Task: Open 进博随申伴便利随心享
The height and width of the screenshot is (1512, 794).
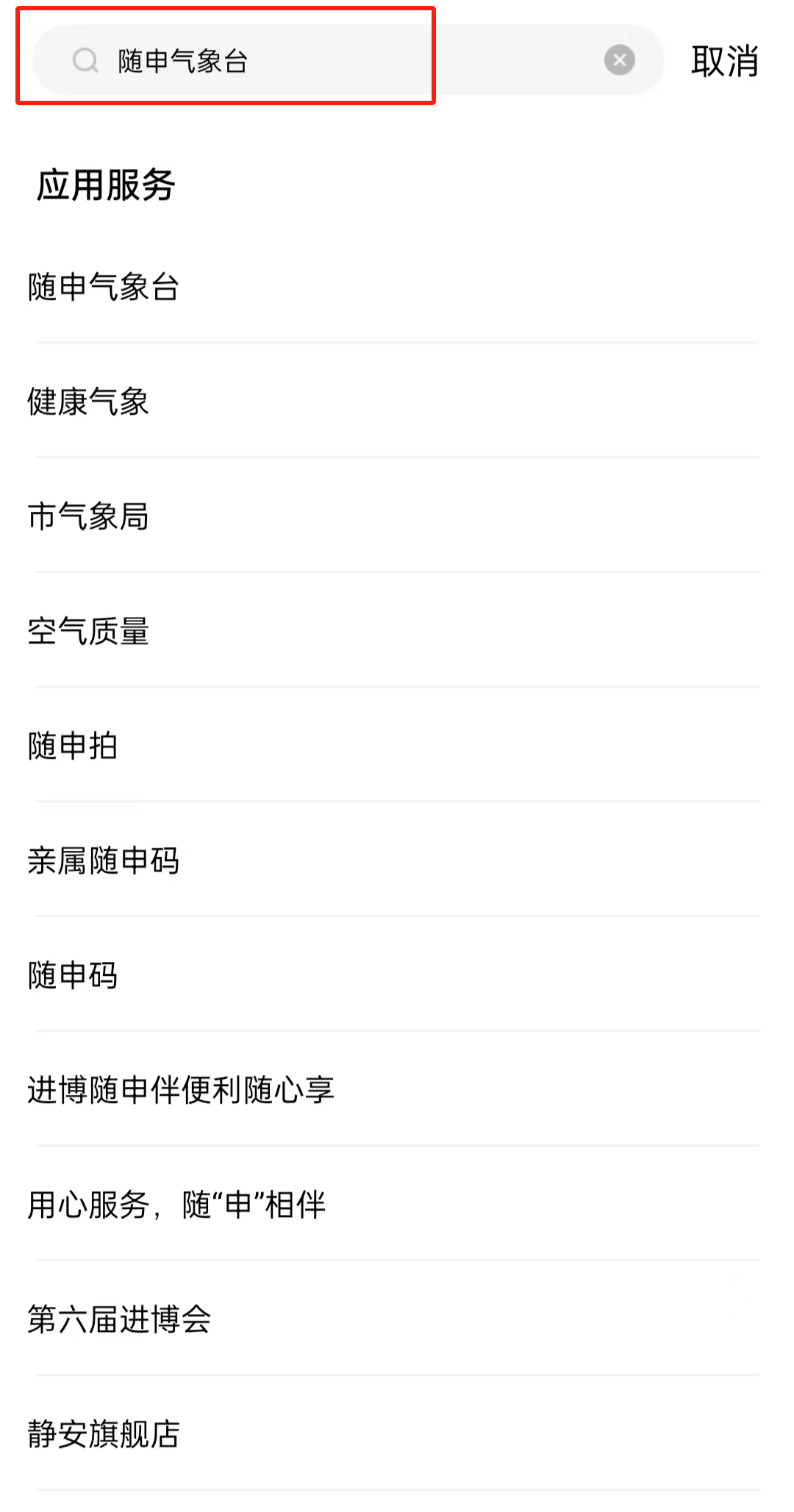Action: pos(181,1090)
